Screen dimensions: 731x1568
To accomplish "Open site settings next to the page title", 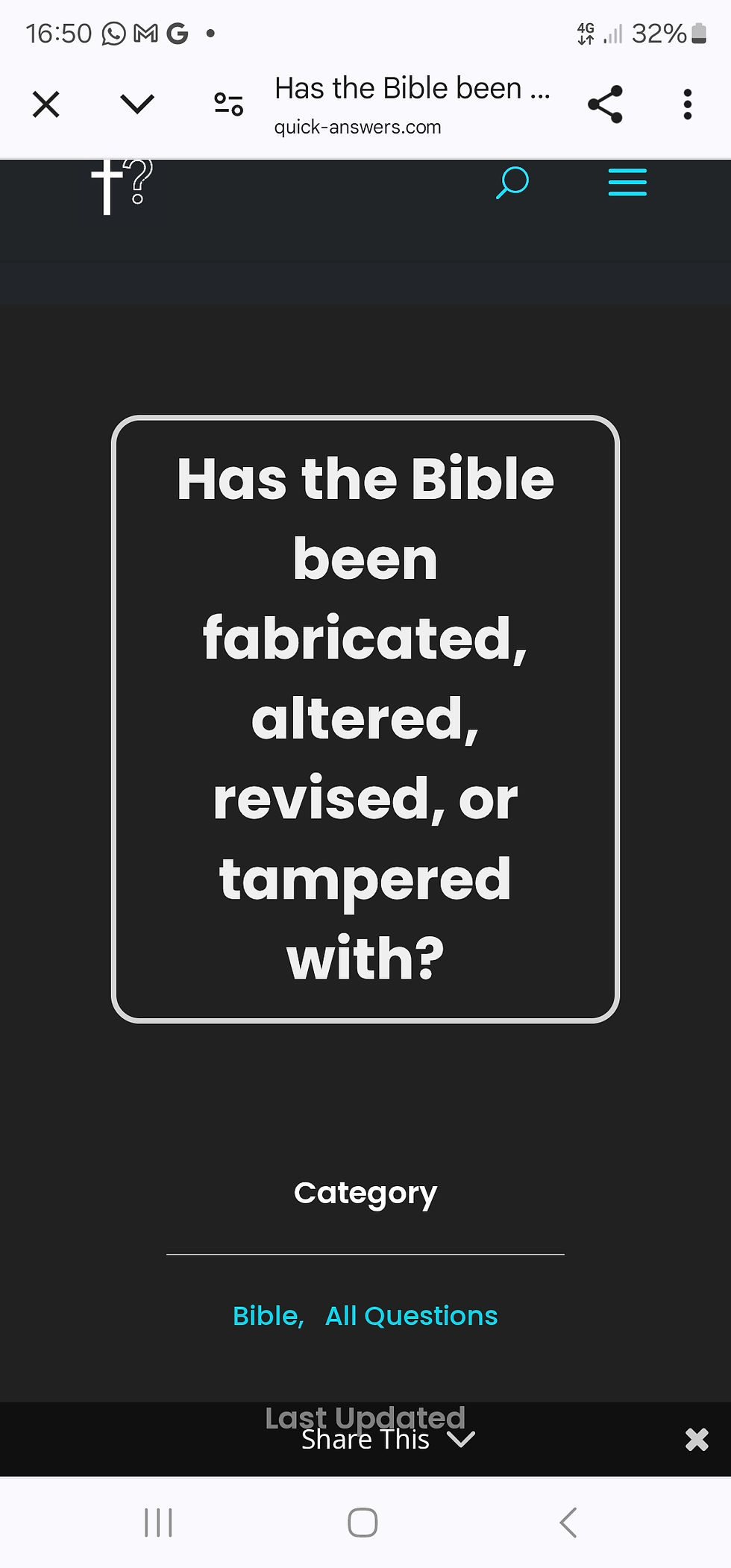I will [x=228, y=104].
